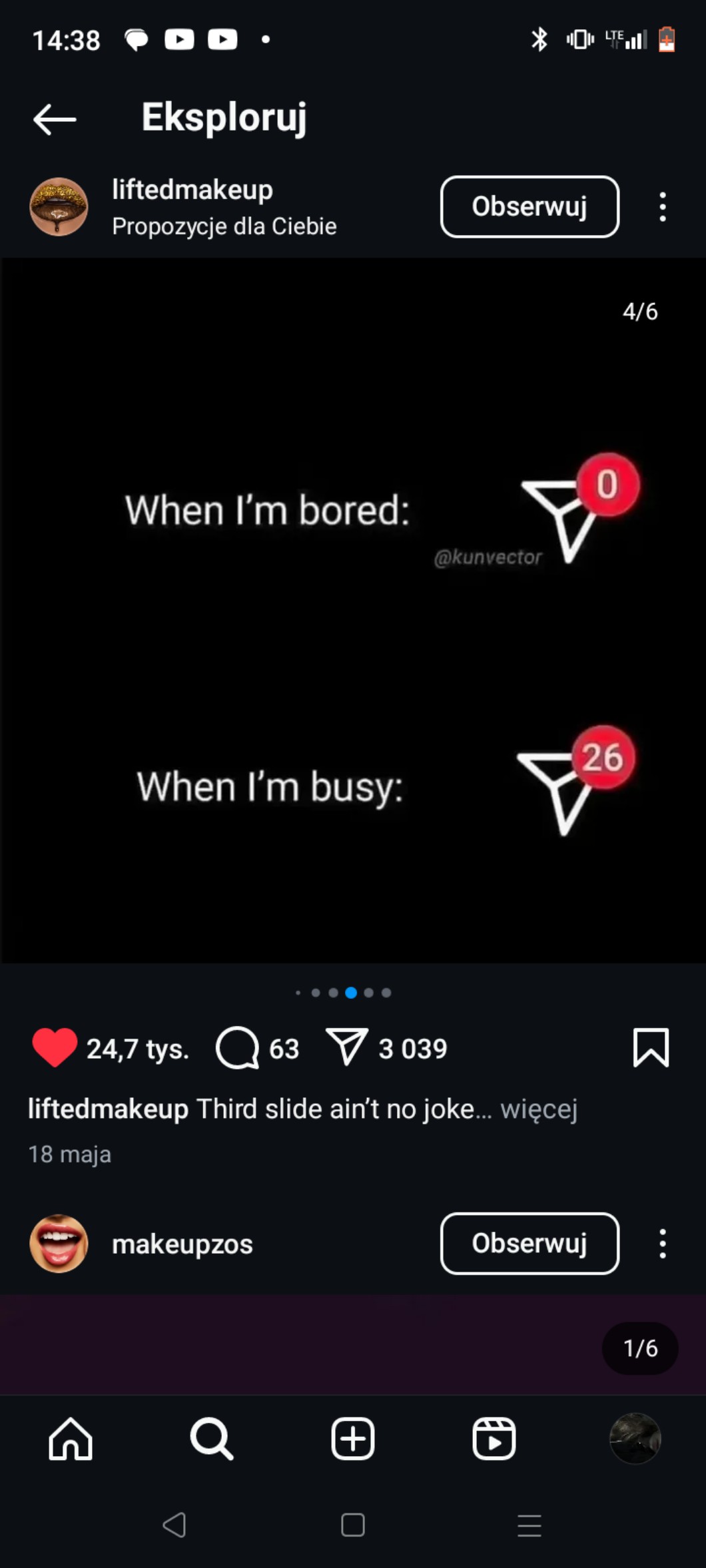Tap the system back button

[175, 1525]
